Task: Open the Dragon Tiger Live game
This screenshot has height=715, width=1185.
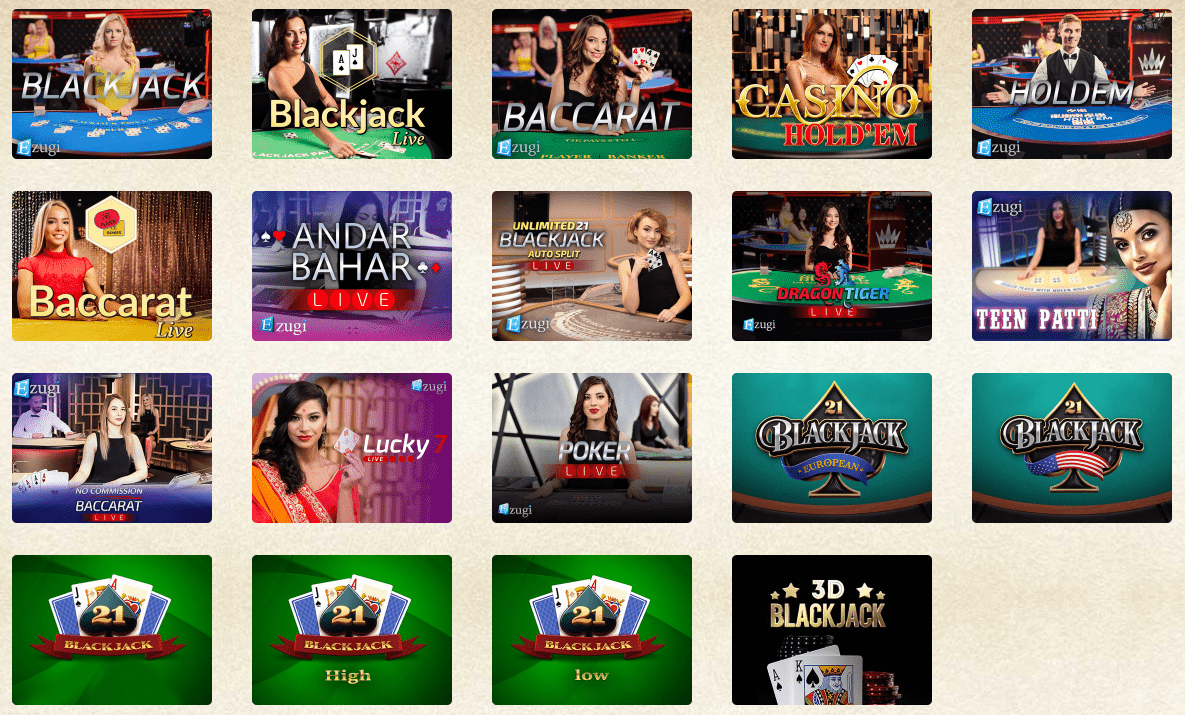Action: click(x=831, y=266)
